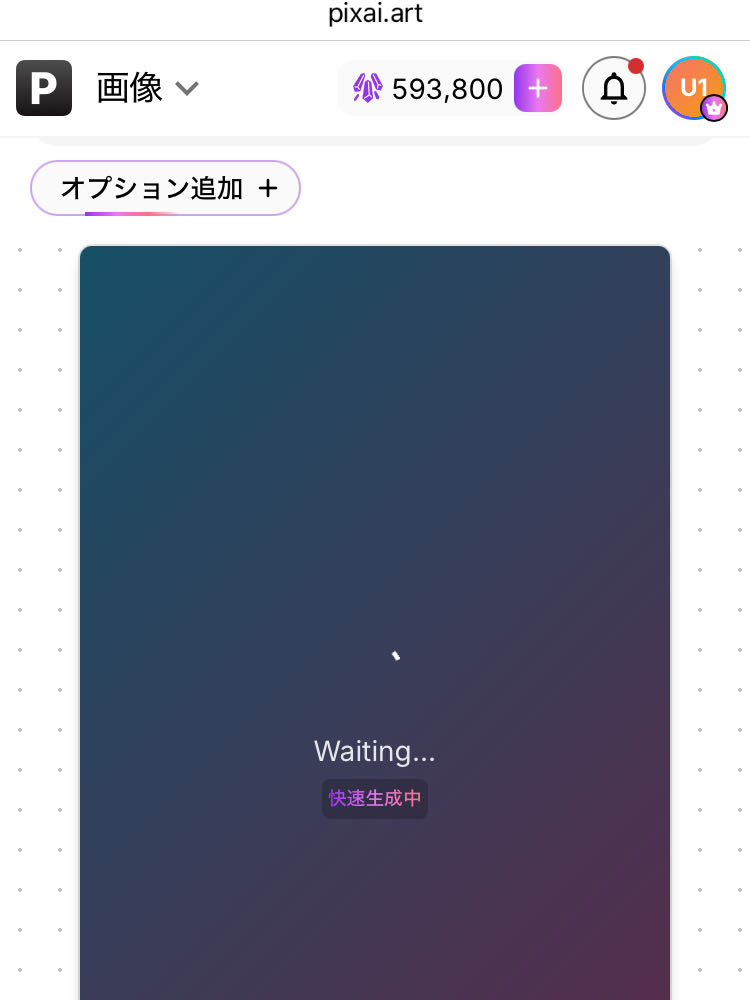Screen dimensions: 750x1000
Task: Open the U1 profile avatar
Action: tap(694, 88)
